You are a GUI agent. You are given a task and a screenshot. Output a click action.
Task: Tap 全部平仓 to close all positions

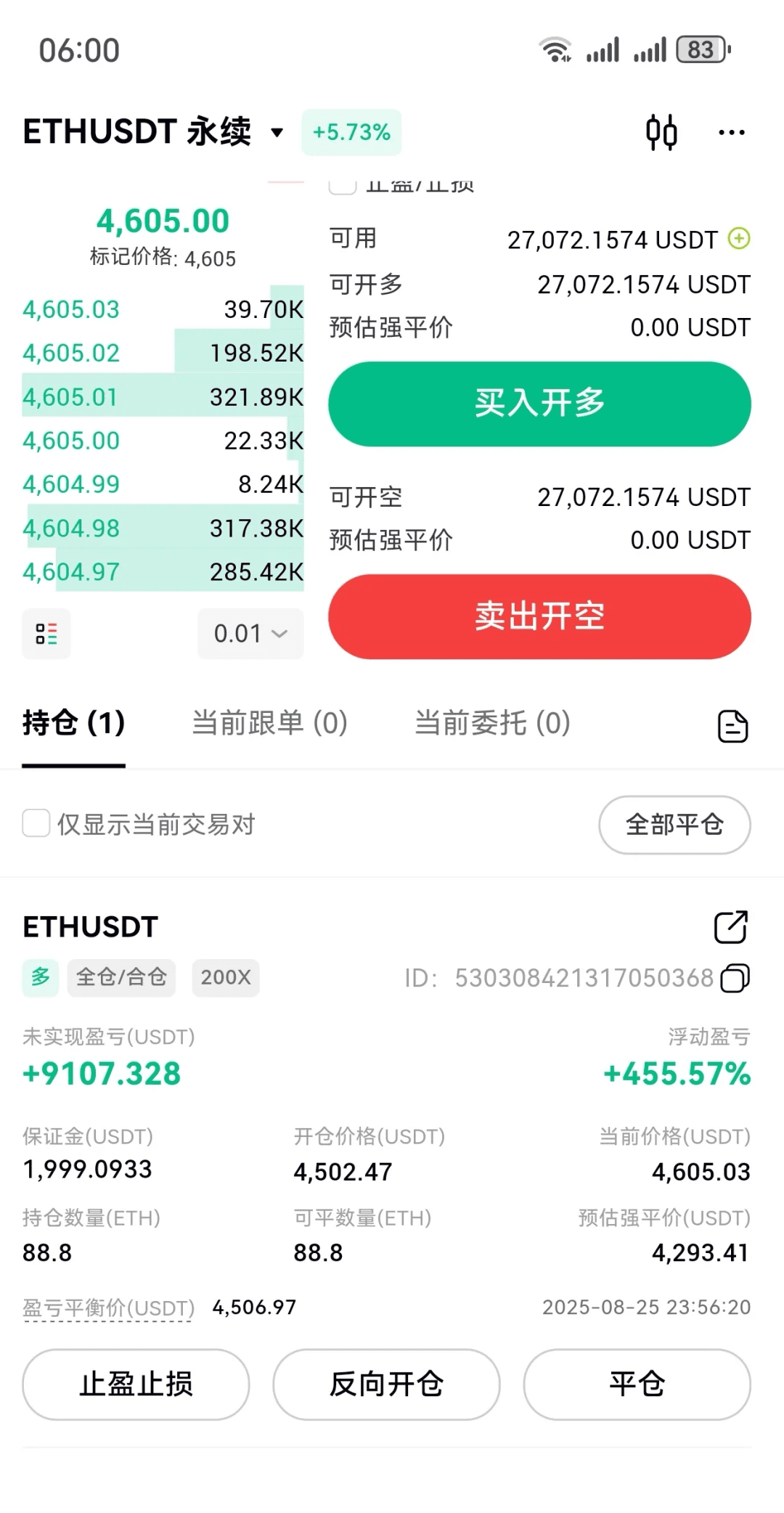(674, 825)
